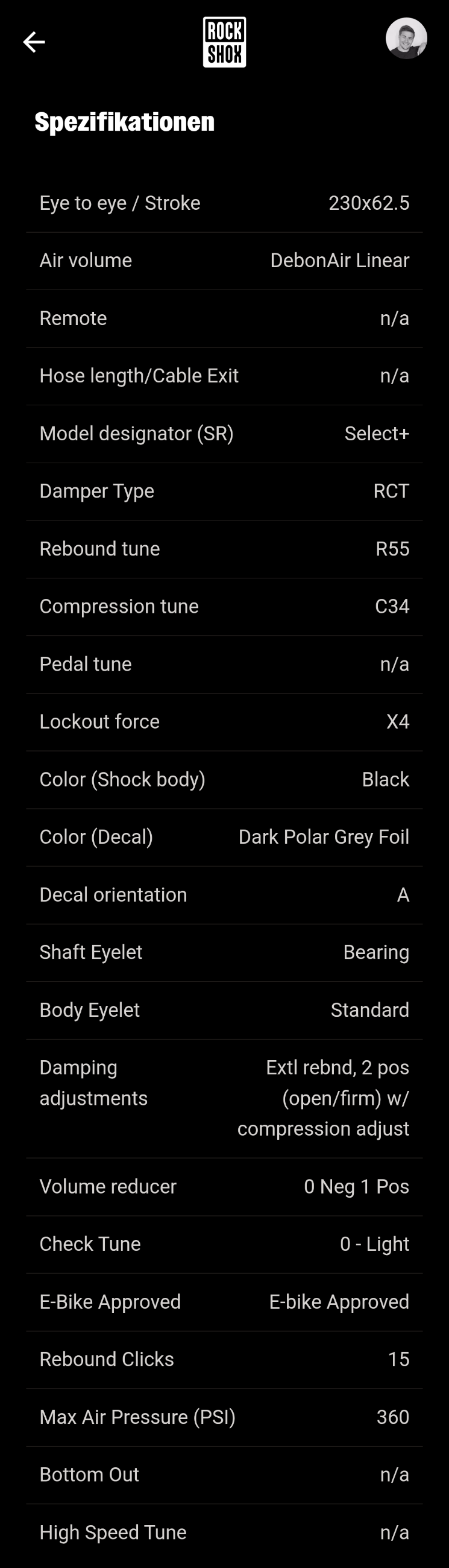
Task: Open the profile avatar
Action: tap(406, 39)
